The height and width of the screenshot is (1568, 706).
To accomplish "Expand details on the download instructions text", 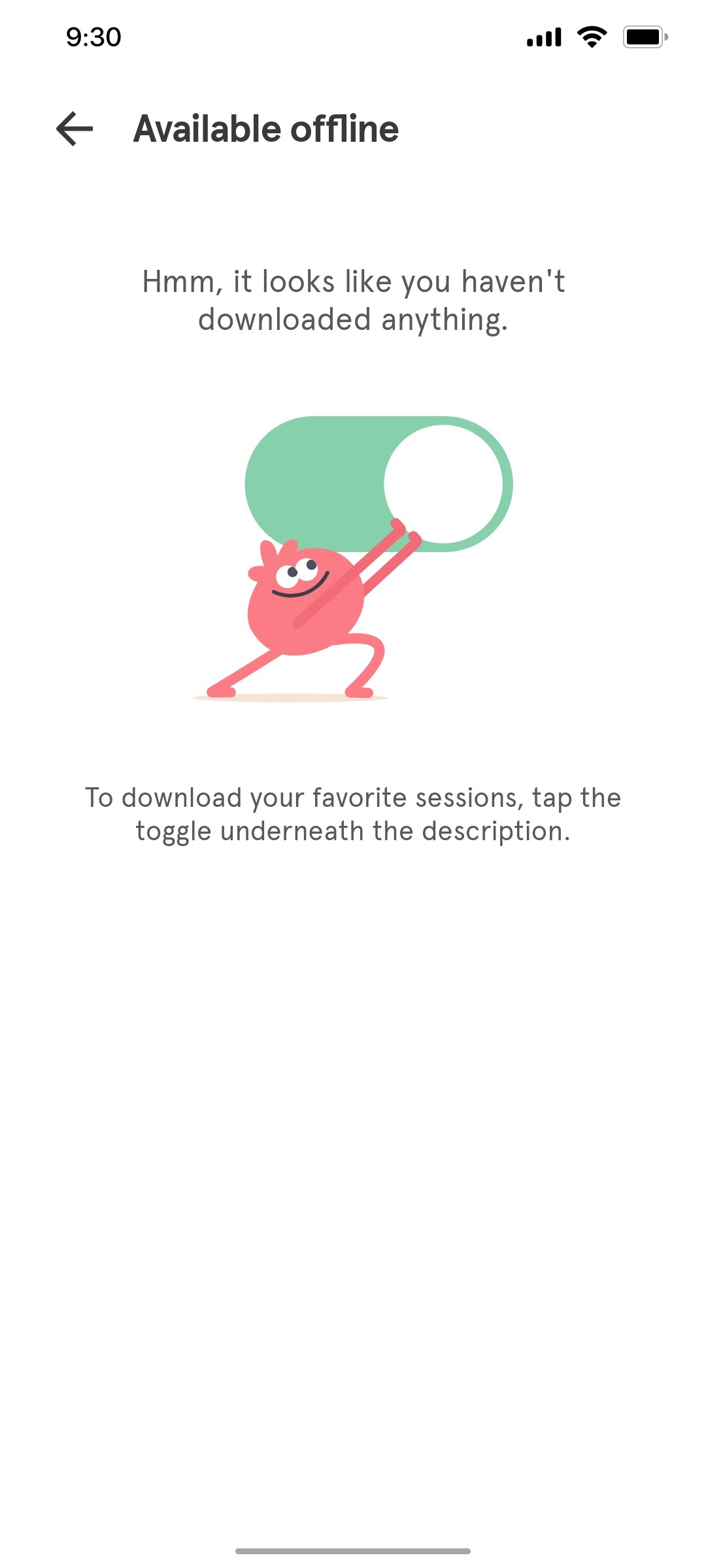I will (353, 813).
